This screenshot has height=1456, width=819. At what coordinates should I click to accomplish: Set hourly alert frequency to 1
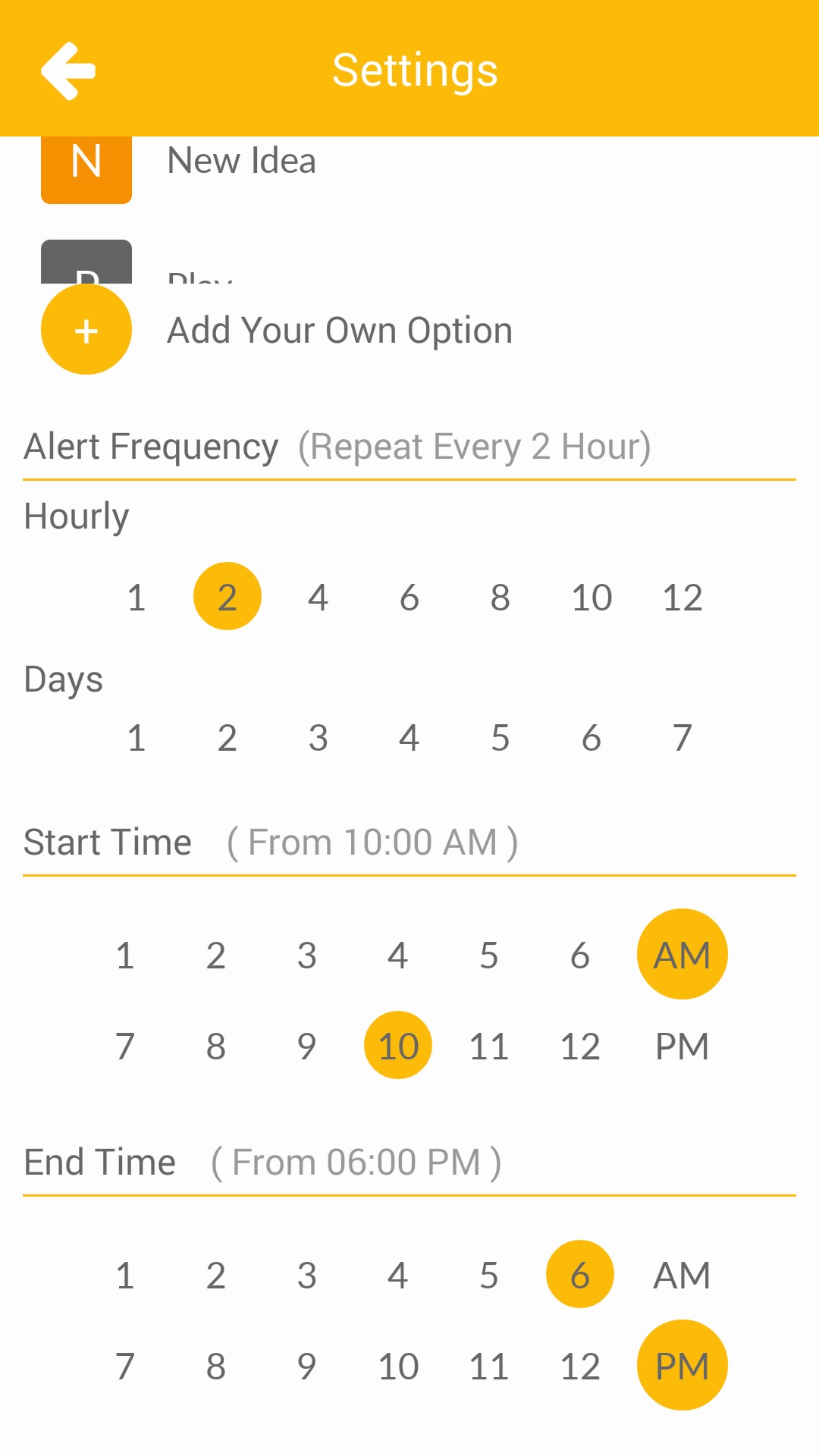tap(136, 598)
